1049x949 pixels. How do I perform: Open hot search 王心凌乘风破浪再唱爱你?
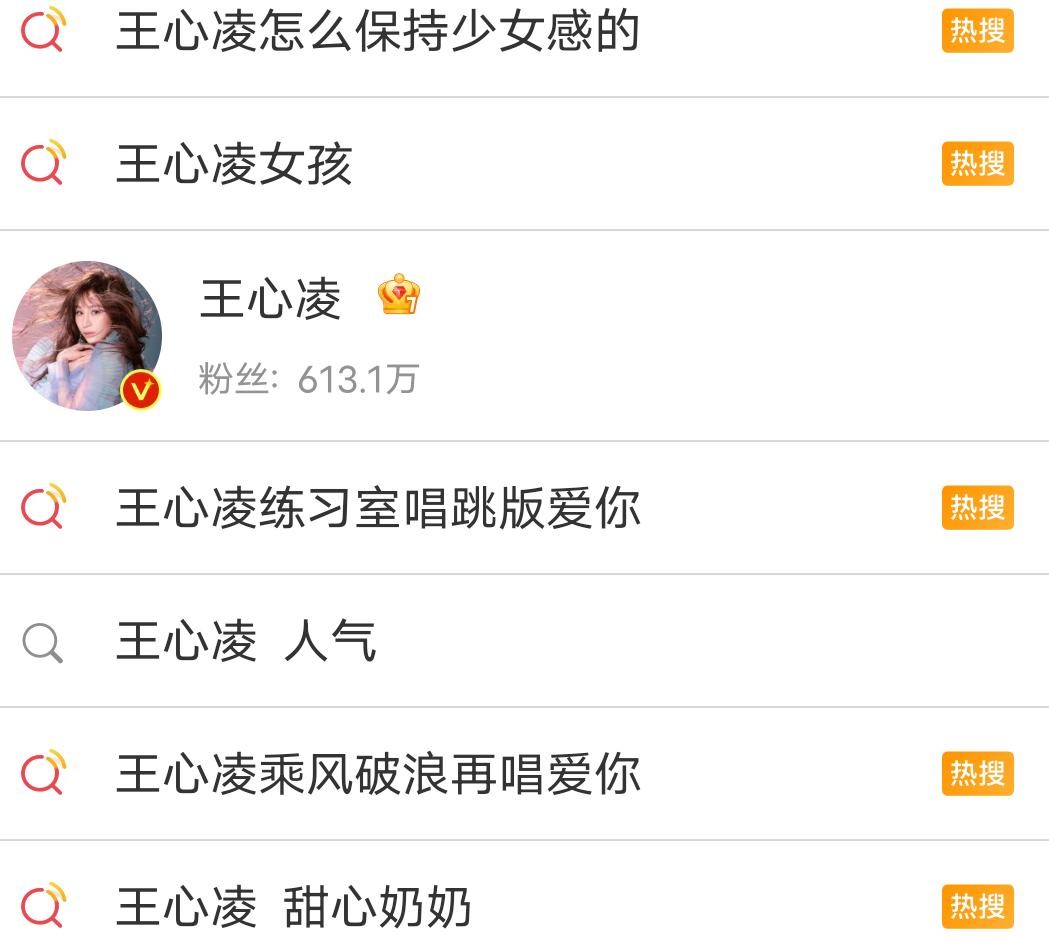click(x=377, y=775)
